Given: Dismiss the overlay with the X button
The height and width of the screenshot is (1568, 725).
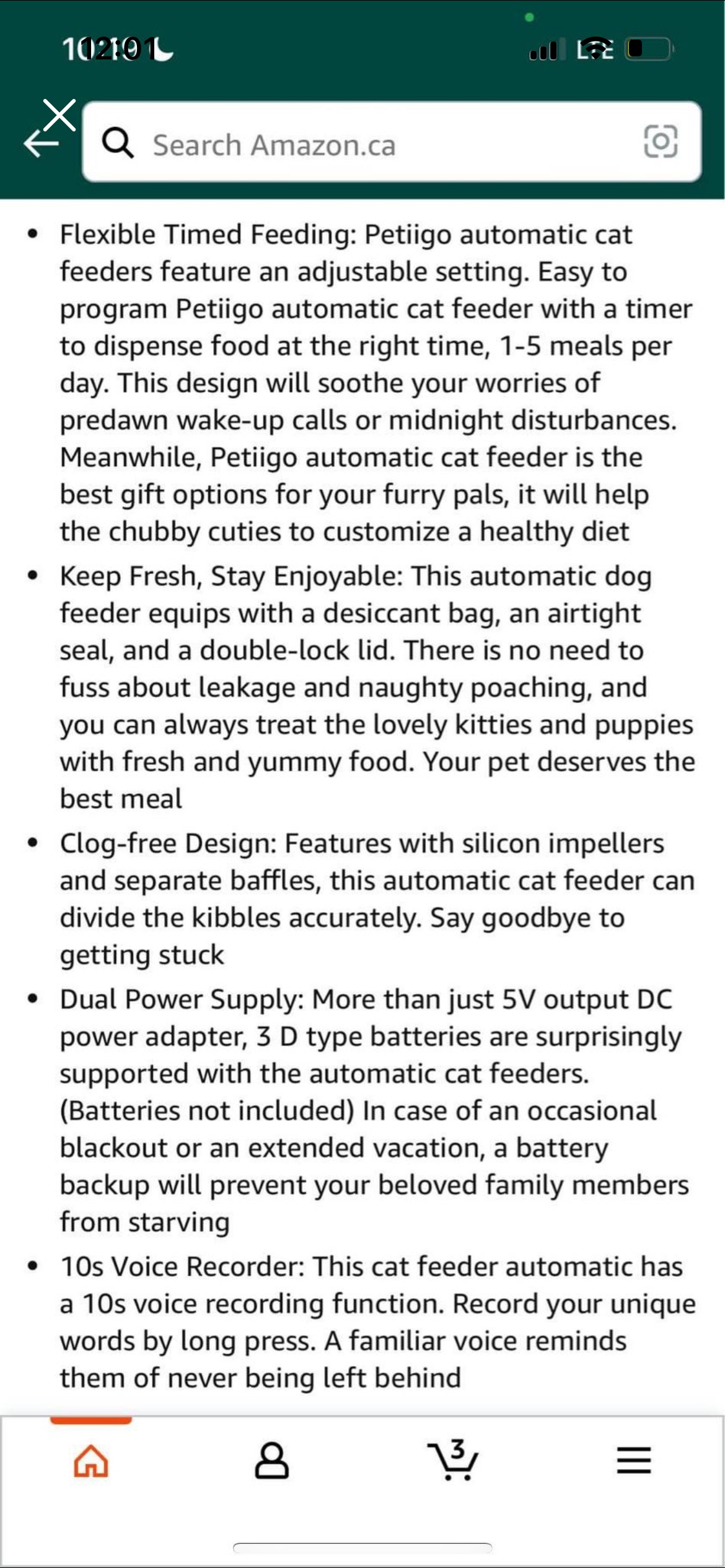Looking at the screenshot, I should [x=58, y=115].
